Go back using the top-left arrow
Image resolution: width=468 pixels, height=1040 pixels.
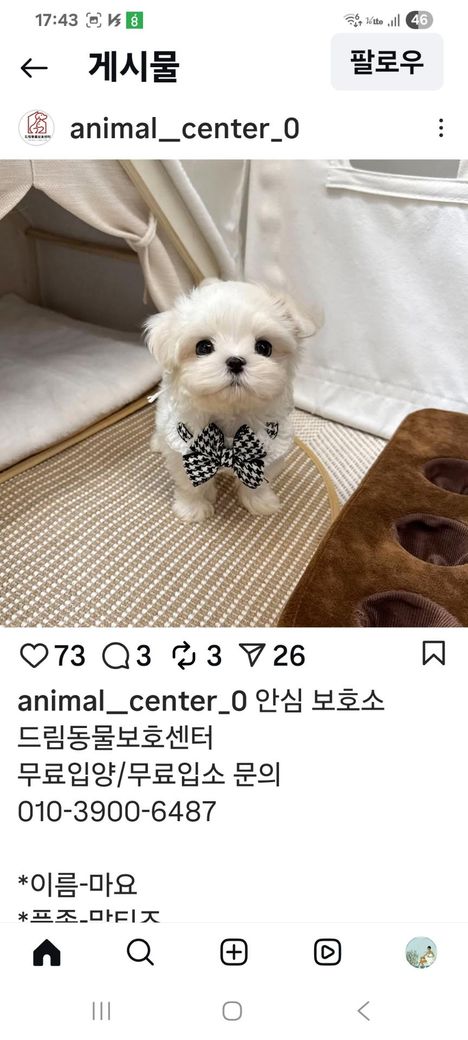[x=34, y=68]
